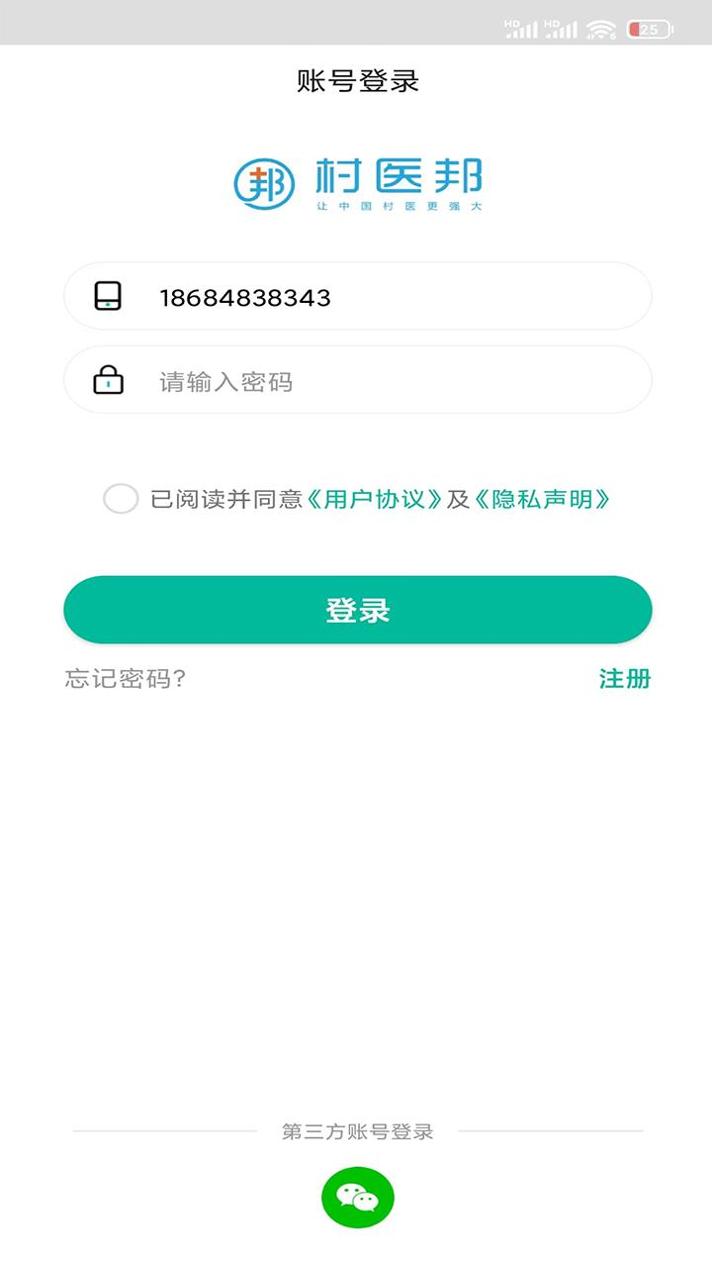Viewport: 712px width, 1267px height.
Task: Log in with the WeChat icon
Action: (x=357, y=1197)
